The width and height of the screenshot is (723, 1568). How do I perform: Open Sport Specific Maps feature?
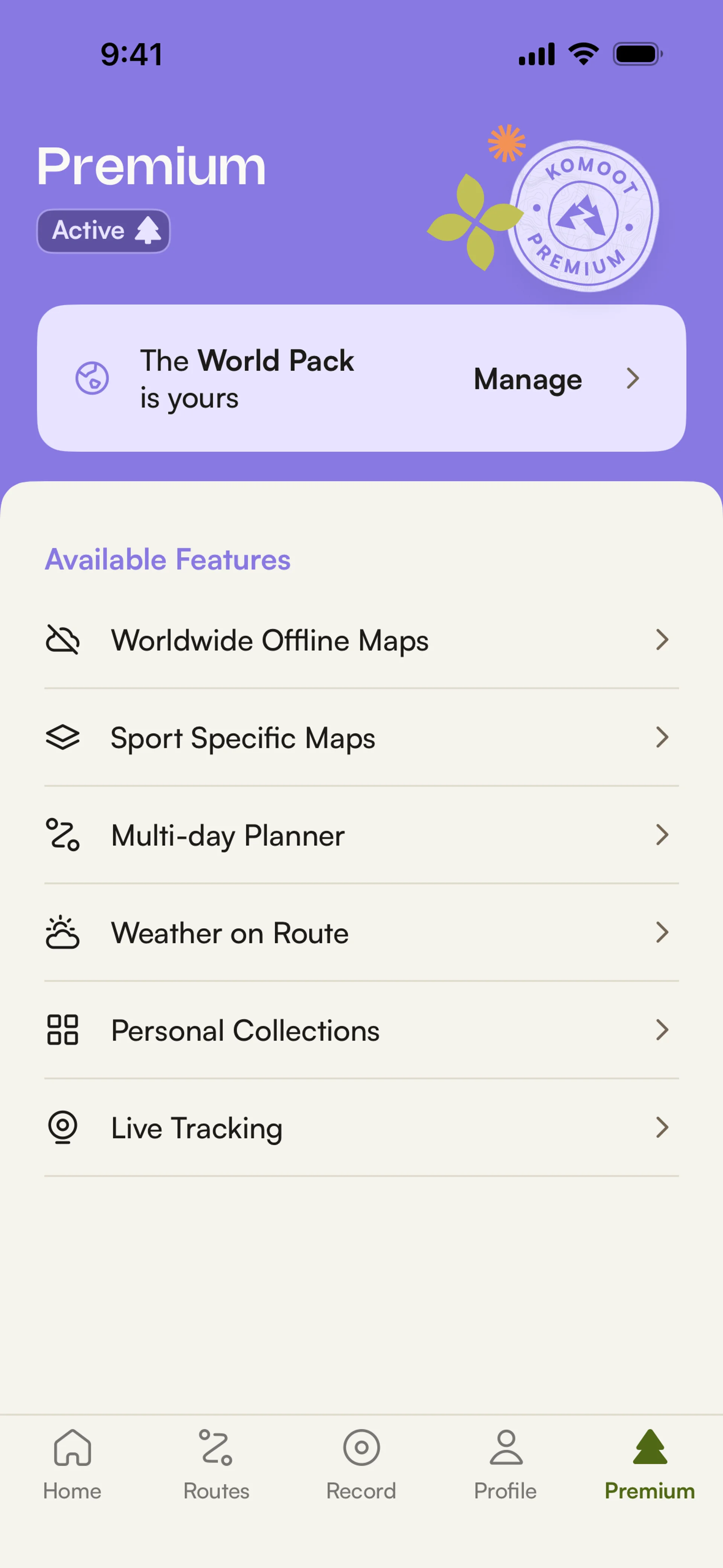point(361,737)
